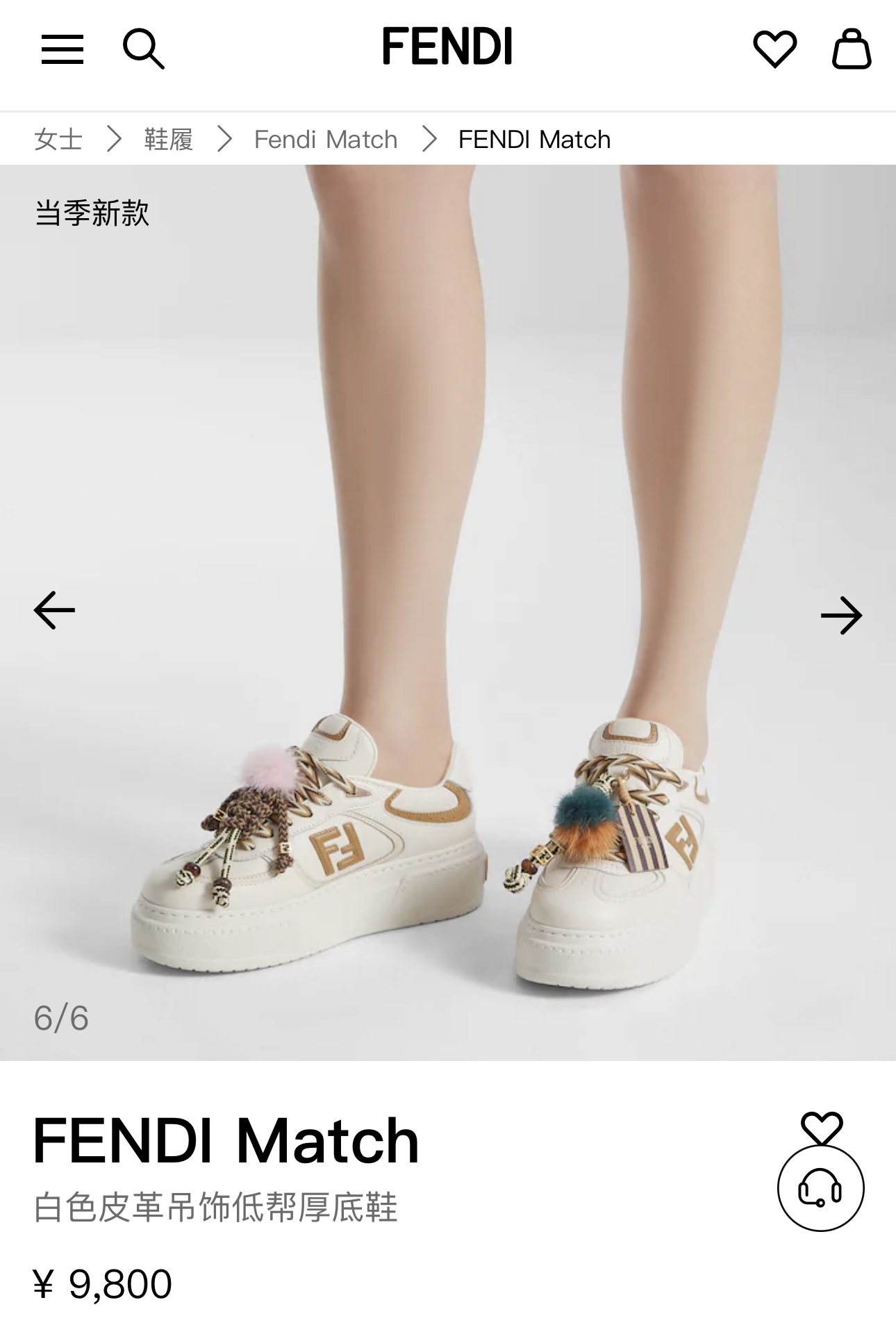896x1332 pixels.
Task: Open the hamburger menu
Action: tap(63, 49)
